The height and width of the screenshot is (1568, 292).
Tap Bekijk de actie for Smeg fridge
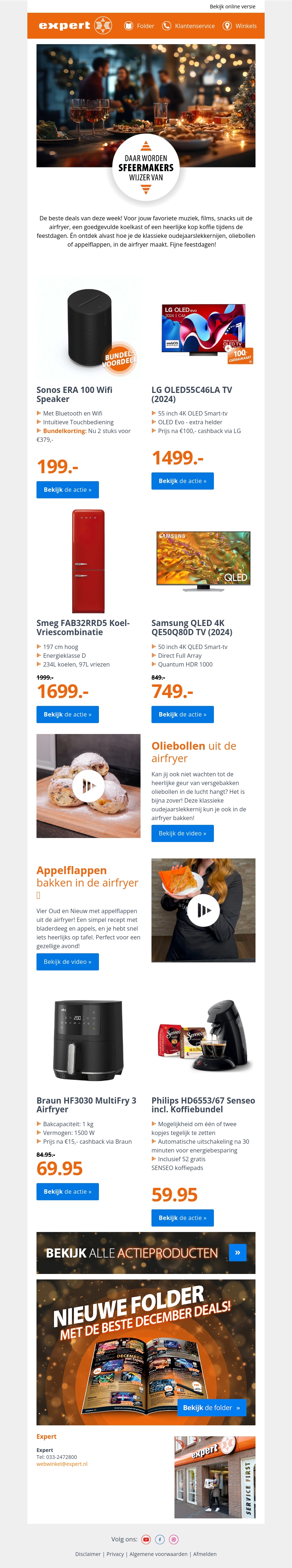coord(67,714)
